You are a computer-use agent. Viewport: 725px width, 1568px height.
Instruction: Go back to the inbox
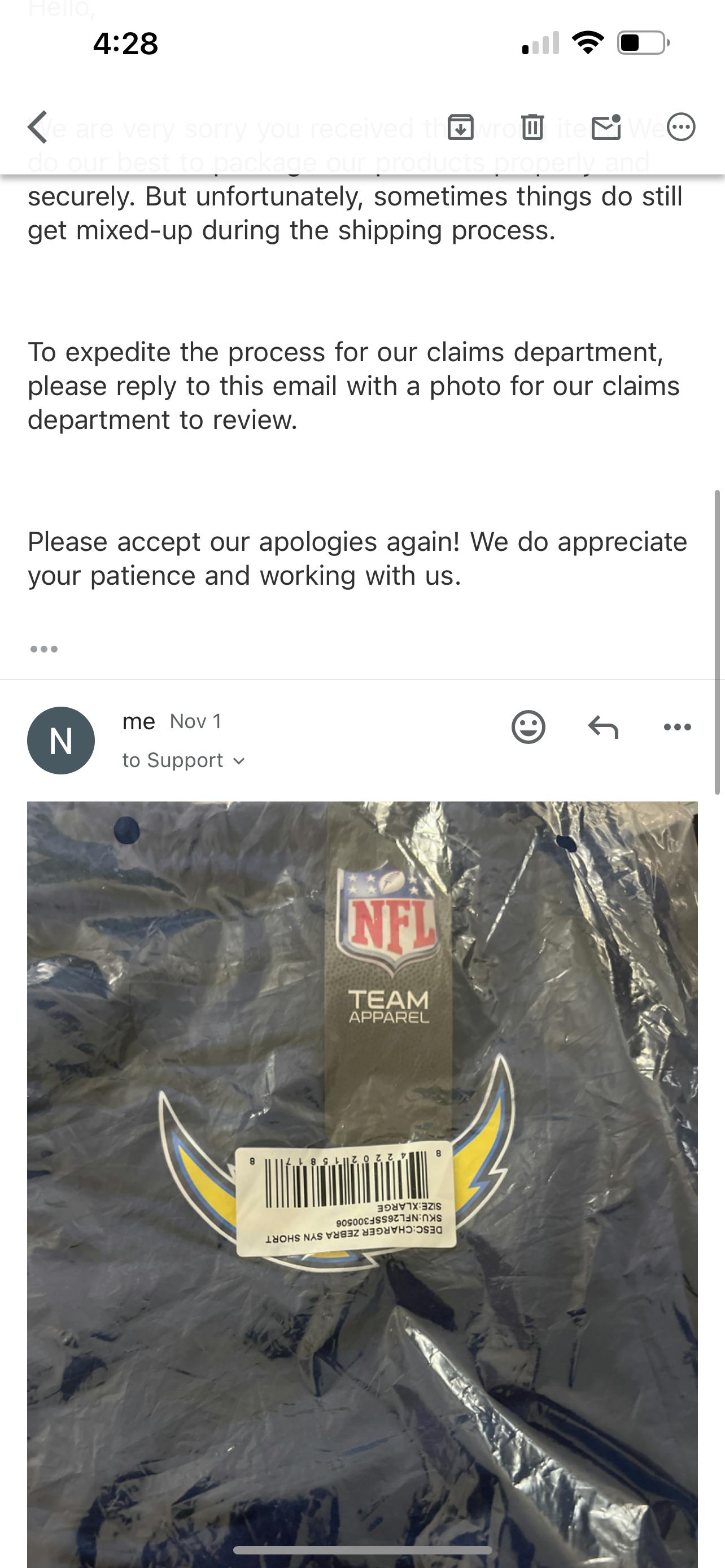[x=38, y=127]
